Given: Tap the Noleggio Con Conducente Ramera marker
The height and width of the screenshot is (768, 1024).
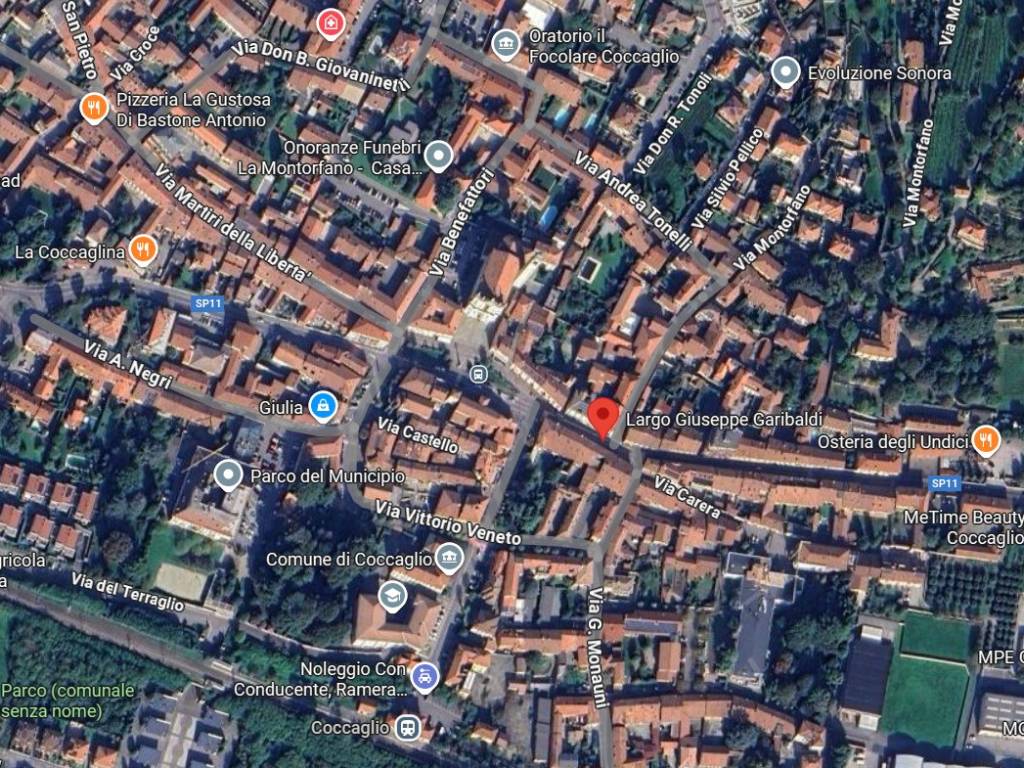Looking at the screenshot, I should pos(424,678).
